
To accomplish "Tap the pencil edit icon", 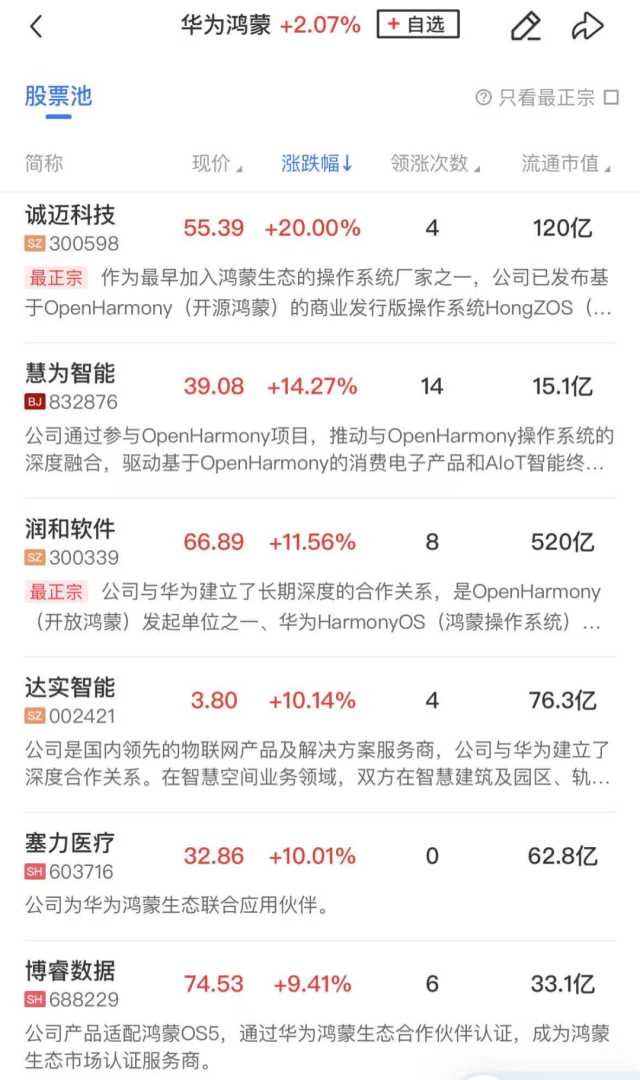I will (525, 27).
